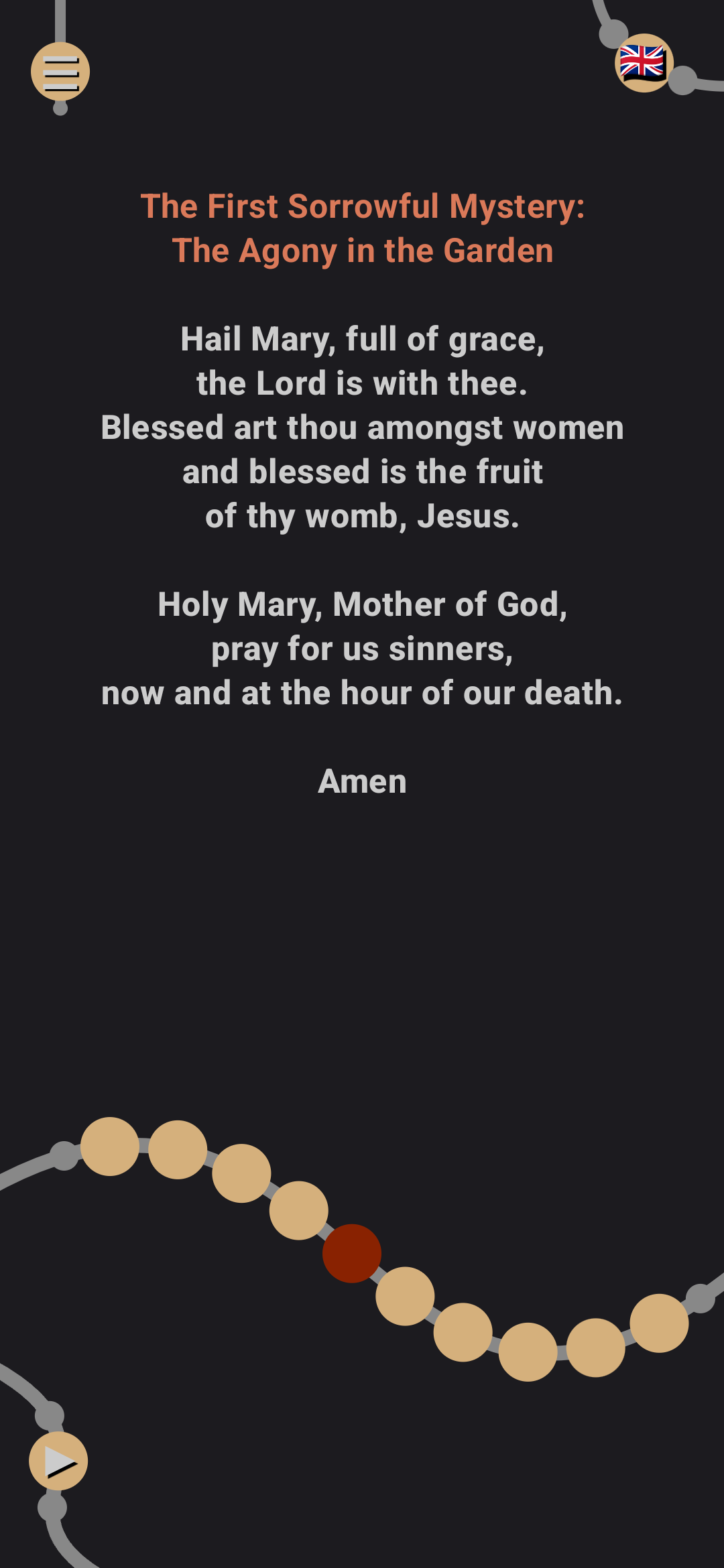Change language via the UK flag
Screen dimensions: 724x1568
click(643, 63)
